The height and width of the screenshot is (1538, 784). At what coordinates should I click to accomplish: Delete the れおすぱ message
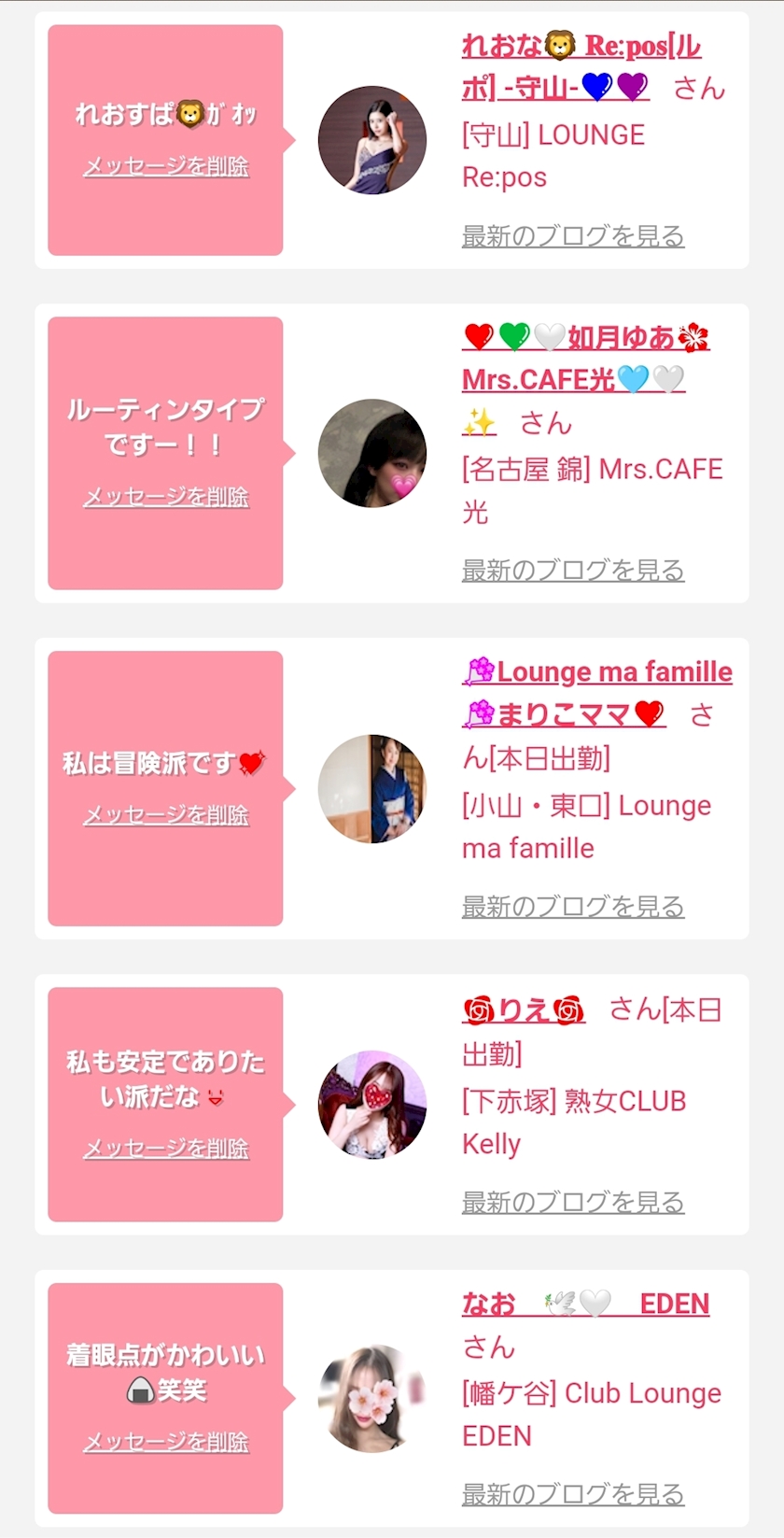pyautogui.click(x=166, y=166)
